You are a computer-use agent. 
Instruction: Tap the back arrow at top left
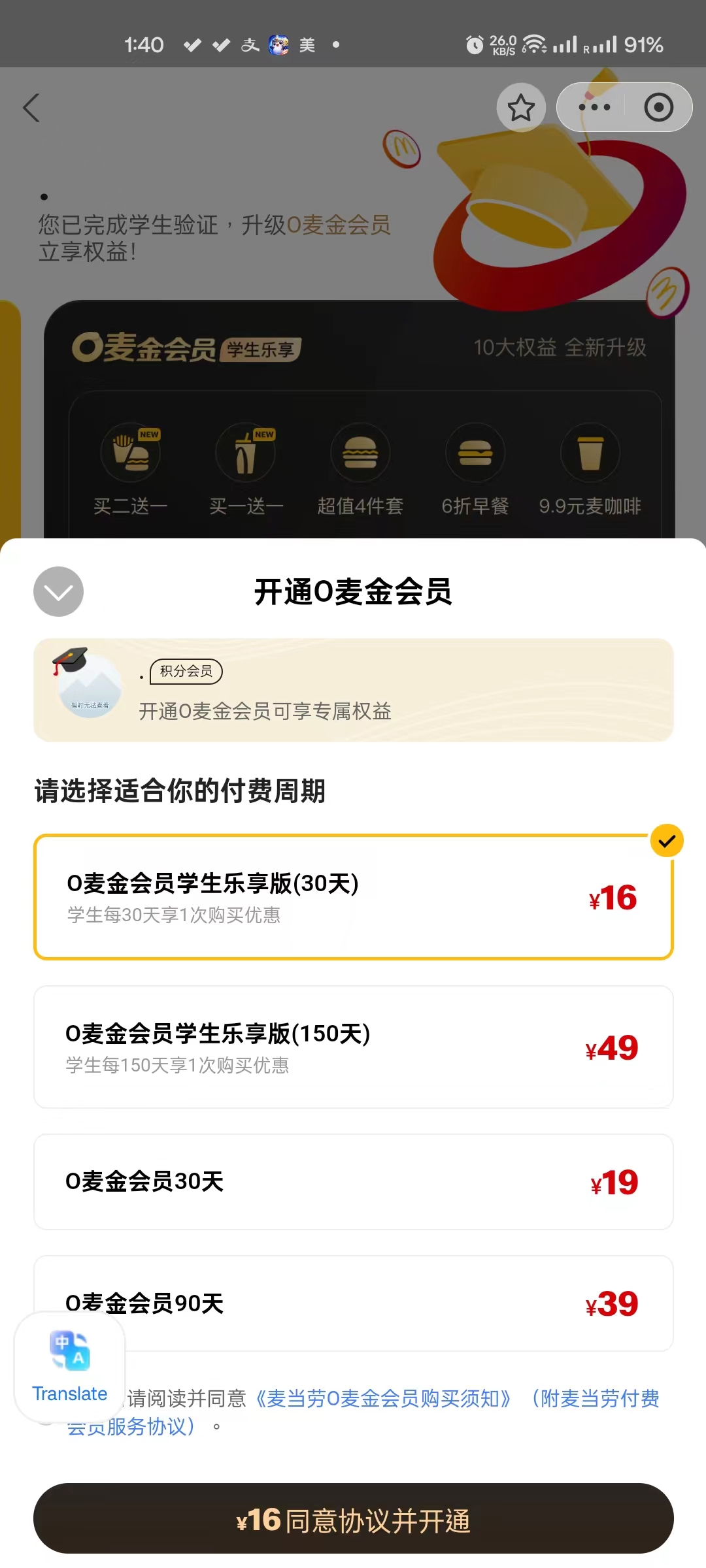[31, 108]
